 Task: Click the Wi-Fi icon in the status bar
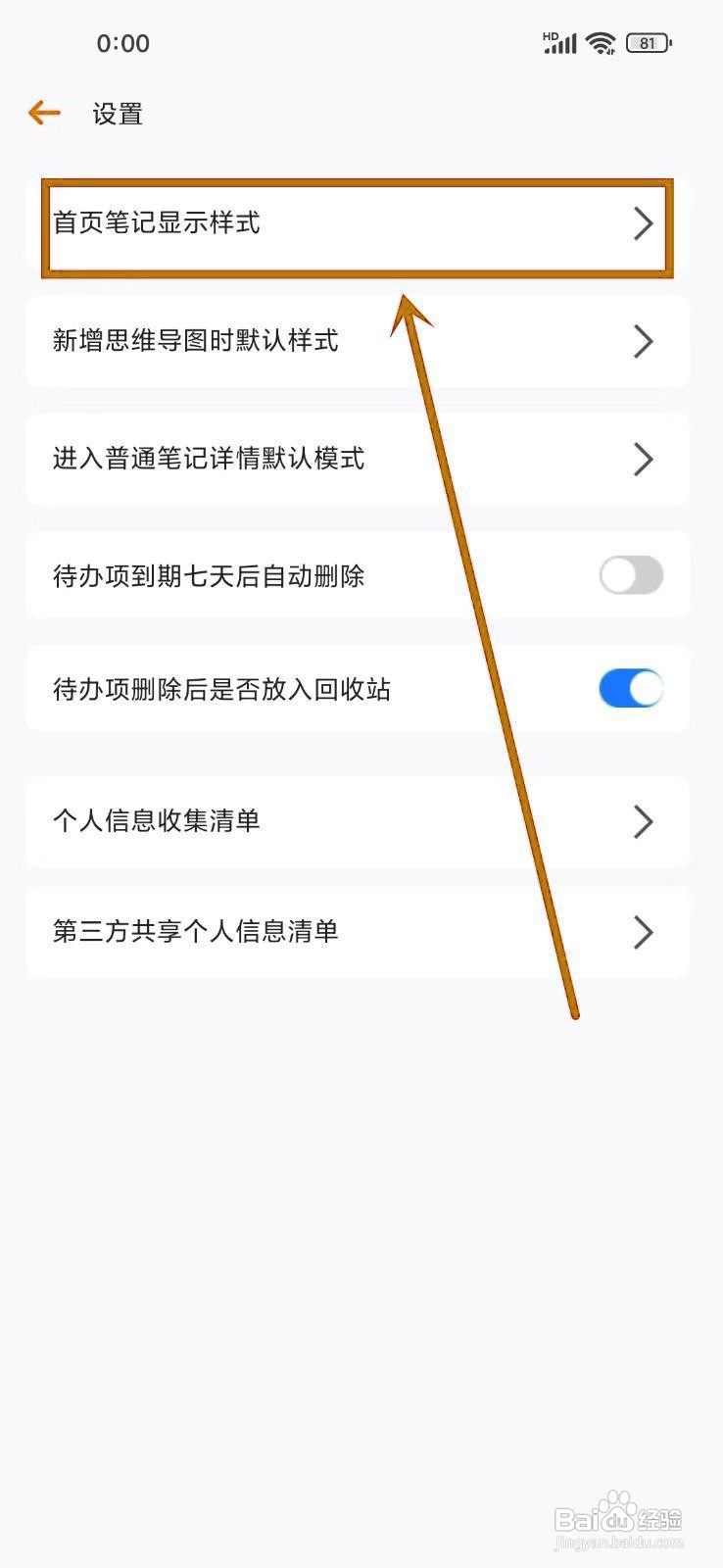(600, 41)
